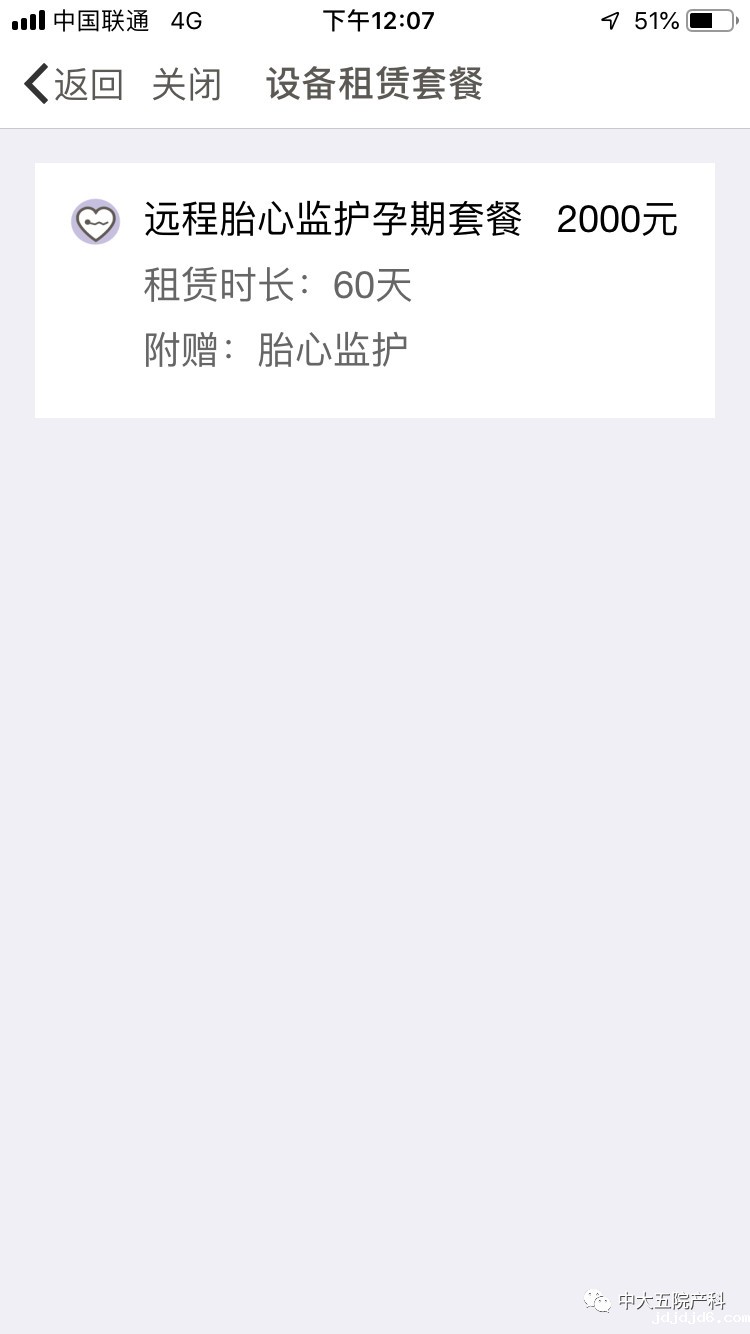This screenshot has height=1334, width=750.
Task: Tap inside the white package card area
Action: pos(375,390)
